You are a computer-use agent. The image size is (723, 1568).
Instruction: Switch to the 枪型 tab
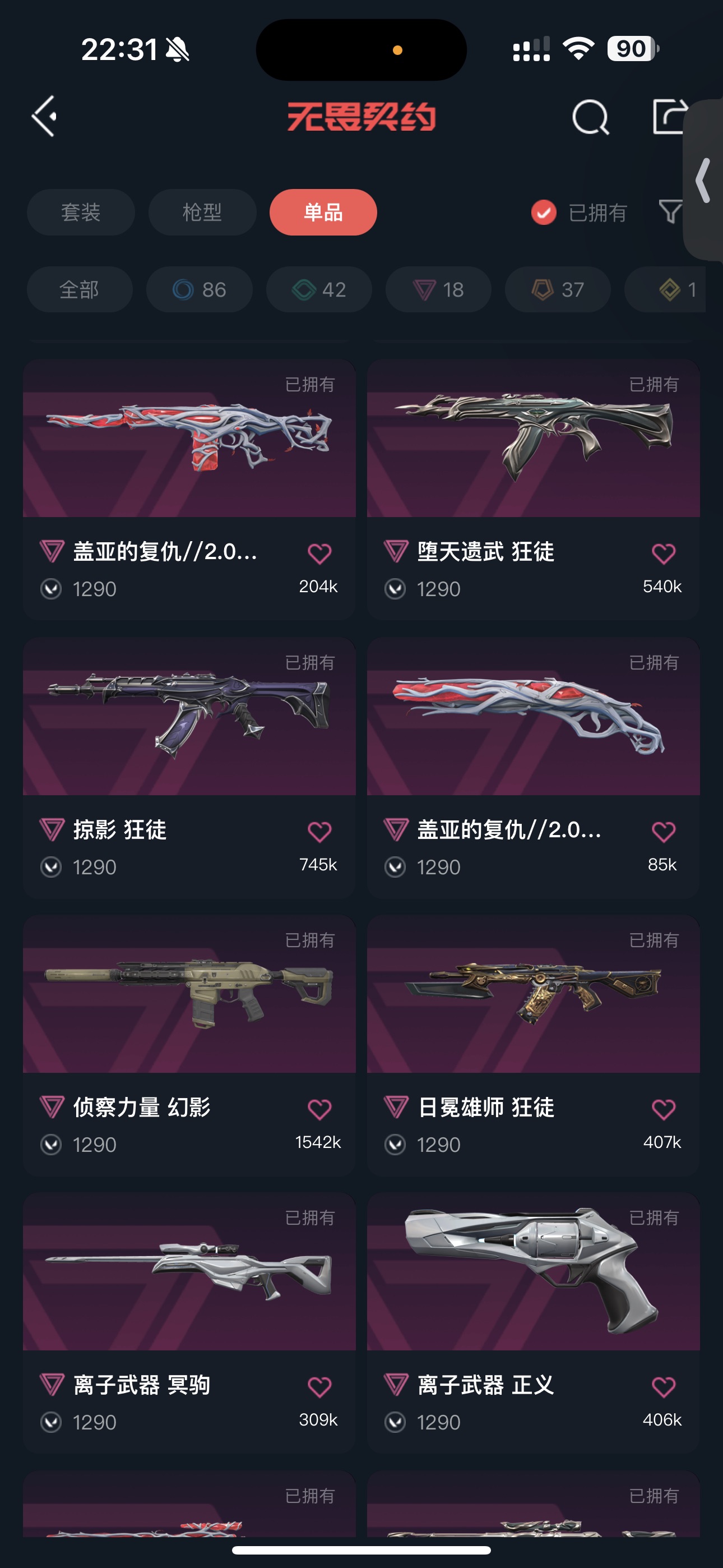tap(202, 213)
